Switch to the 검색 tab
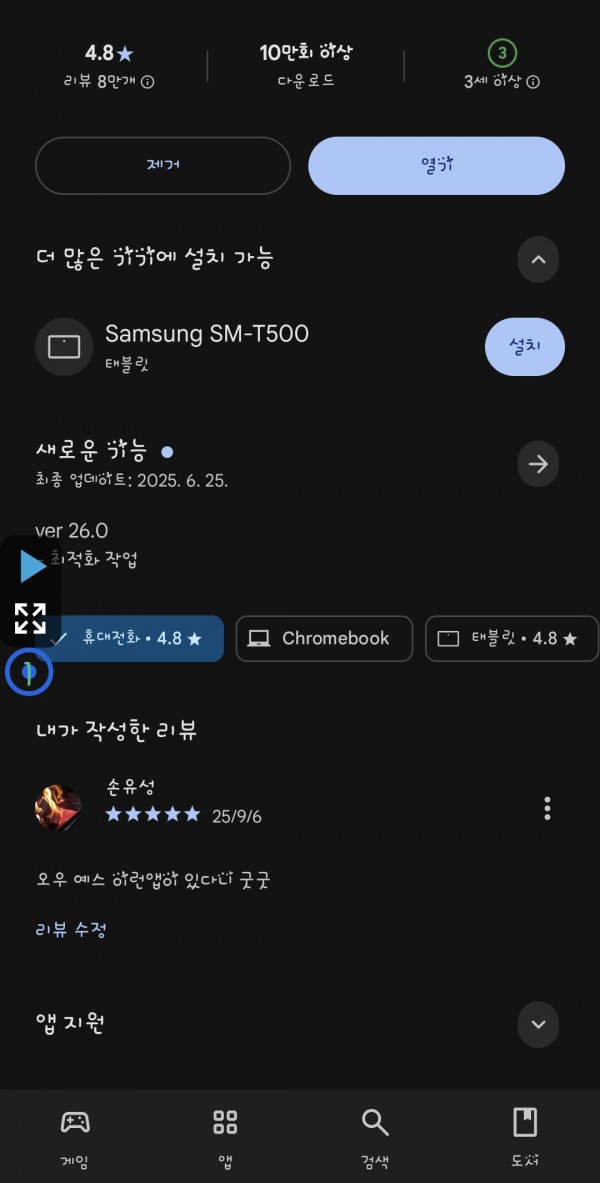Screen dimensions: 600x1183 point(375,1138)
